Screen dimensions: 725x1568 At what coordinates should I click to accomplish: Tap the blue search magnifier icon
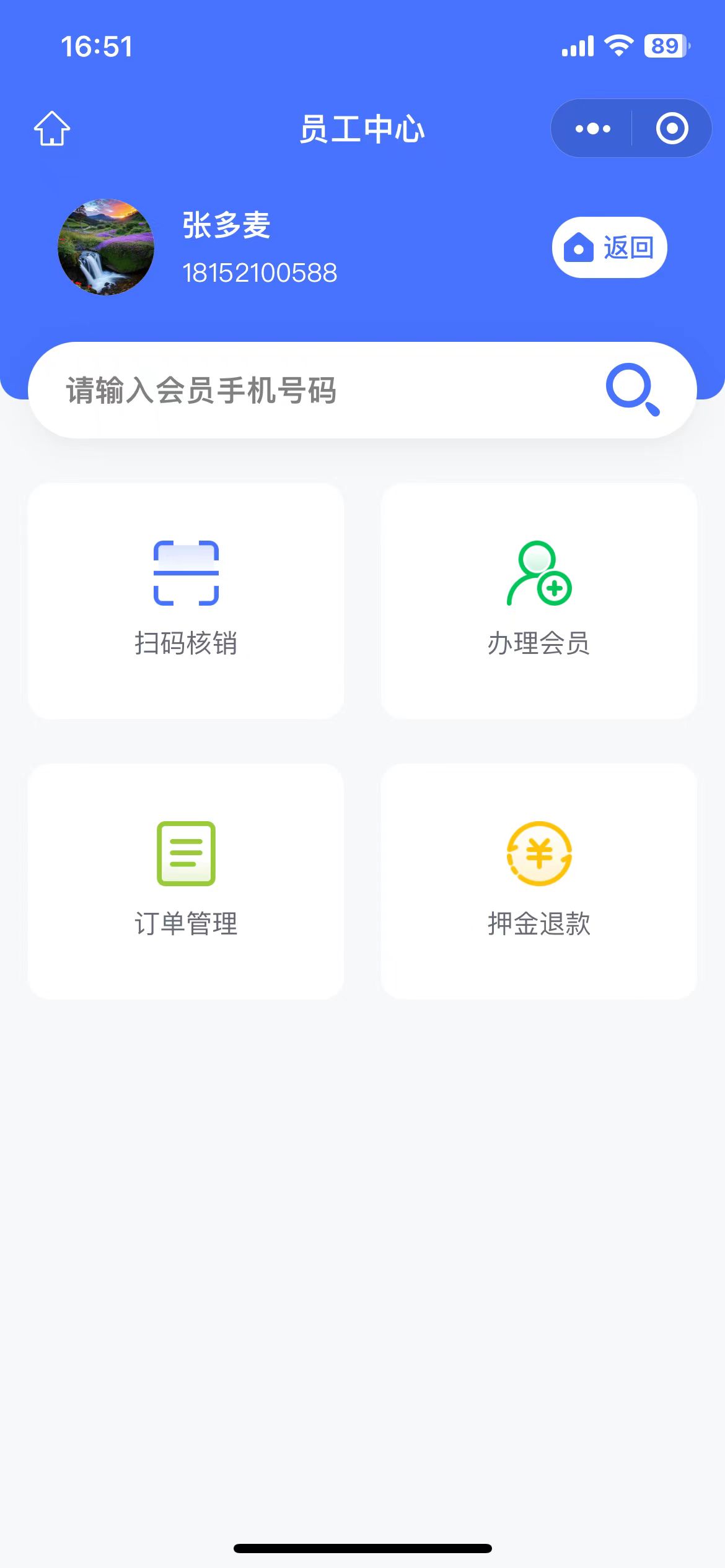pyautogui.click(x=632, y=390)
